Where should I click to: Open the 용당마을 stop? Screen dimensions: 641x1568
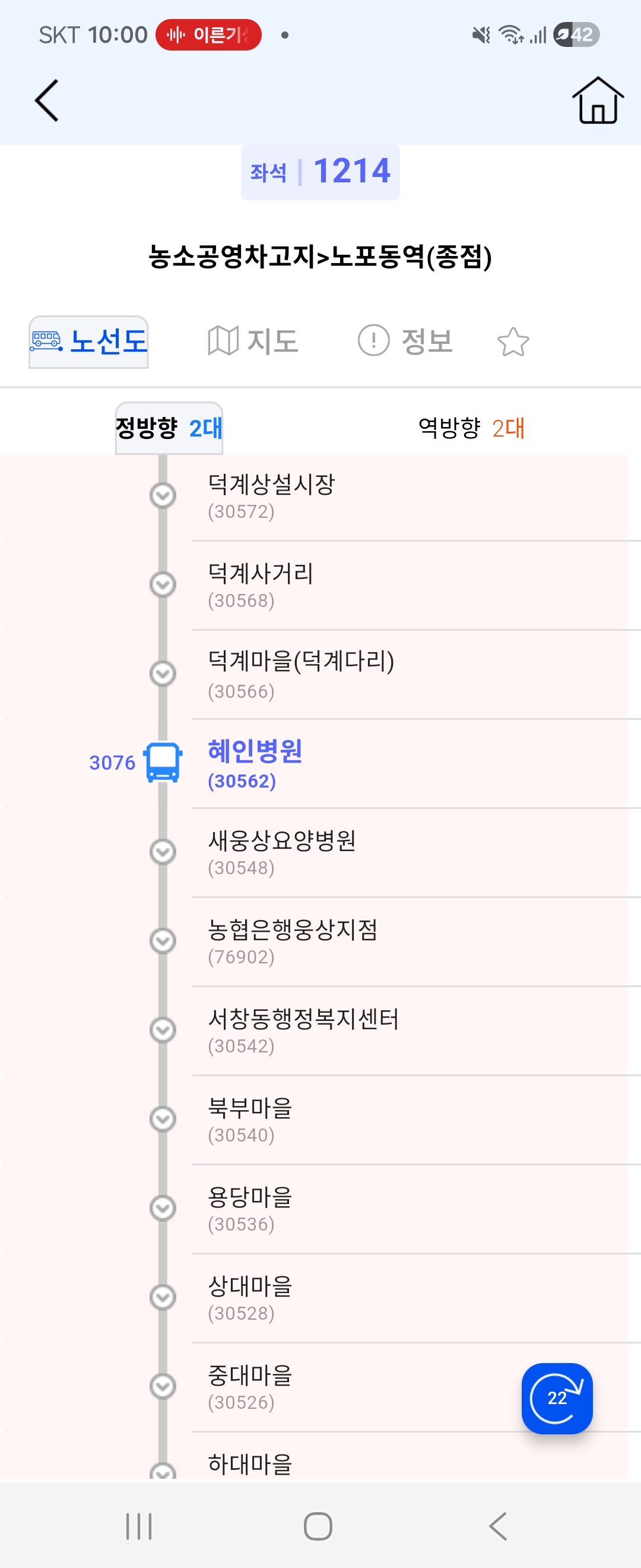[x=250, y=1207]
